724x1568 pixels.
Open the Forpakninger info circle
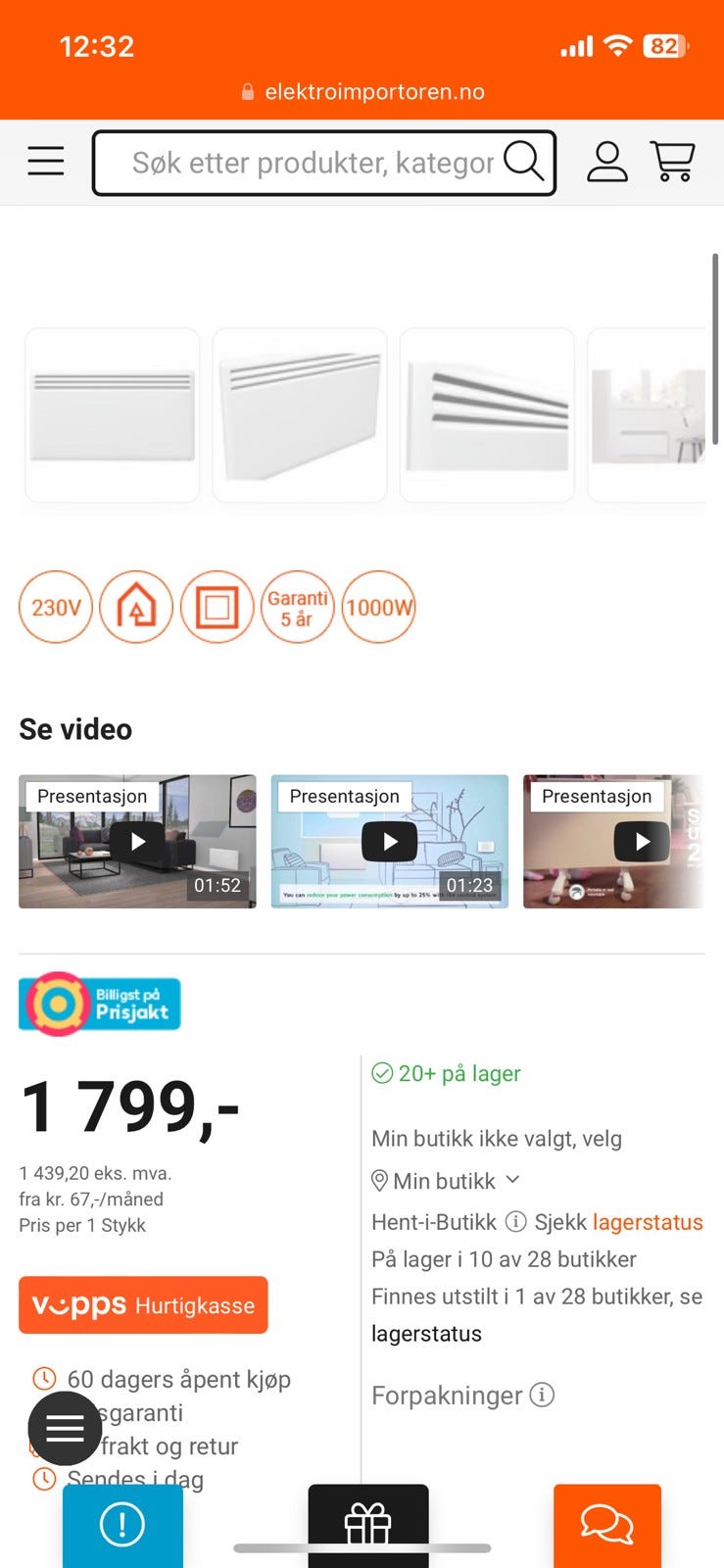[x=542, y=1395]
